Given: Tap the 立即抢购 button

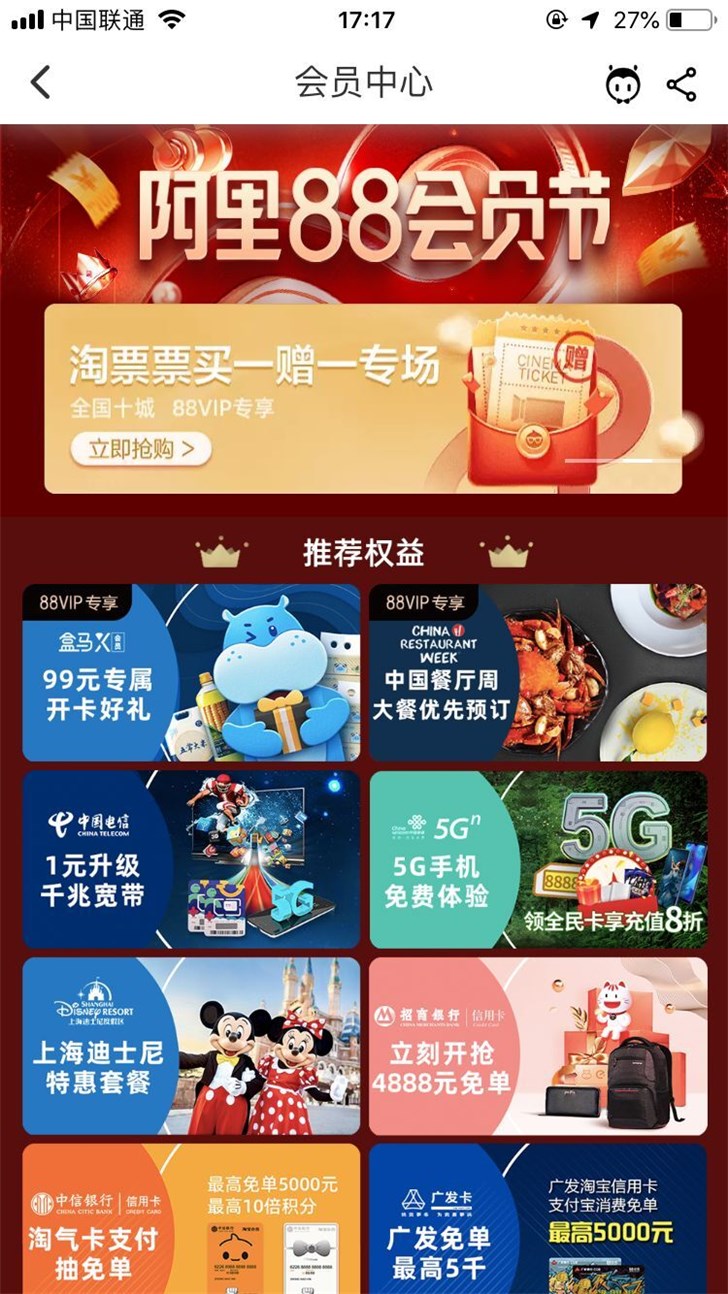Looking at the screenshot, I should (140, 449).
